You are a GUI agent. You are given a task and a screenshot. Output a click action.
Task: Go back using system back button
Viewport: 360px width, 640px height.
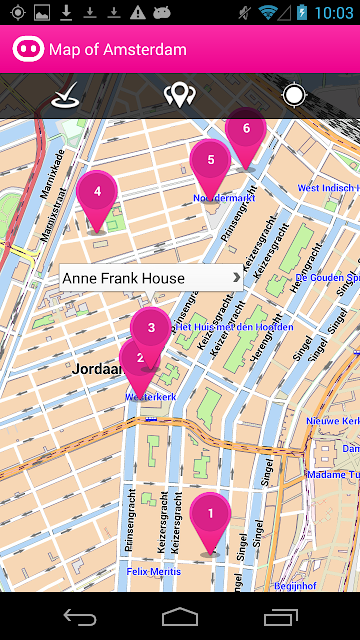(80, 617)
